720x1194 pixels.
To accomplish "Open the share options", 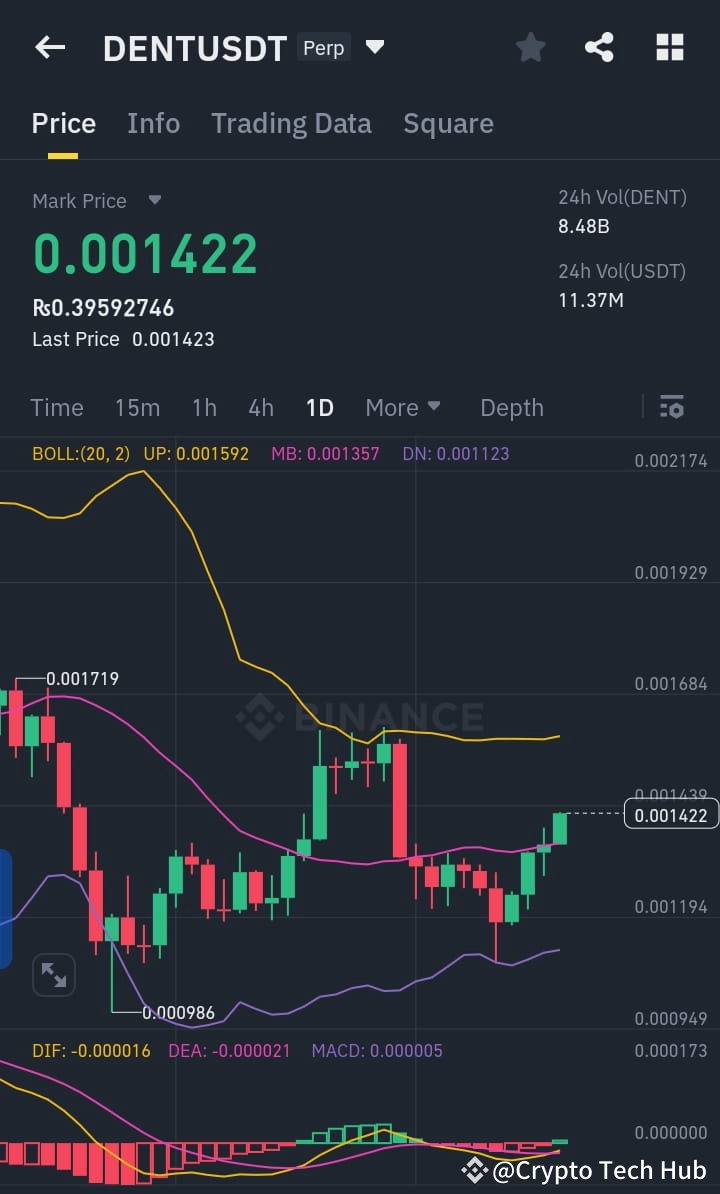I will point(599,47).
